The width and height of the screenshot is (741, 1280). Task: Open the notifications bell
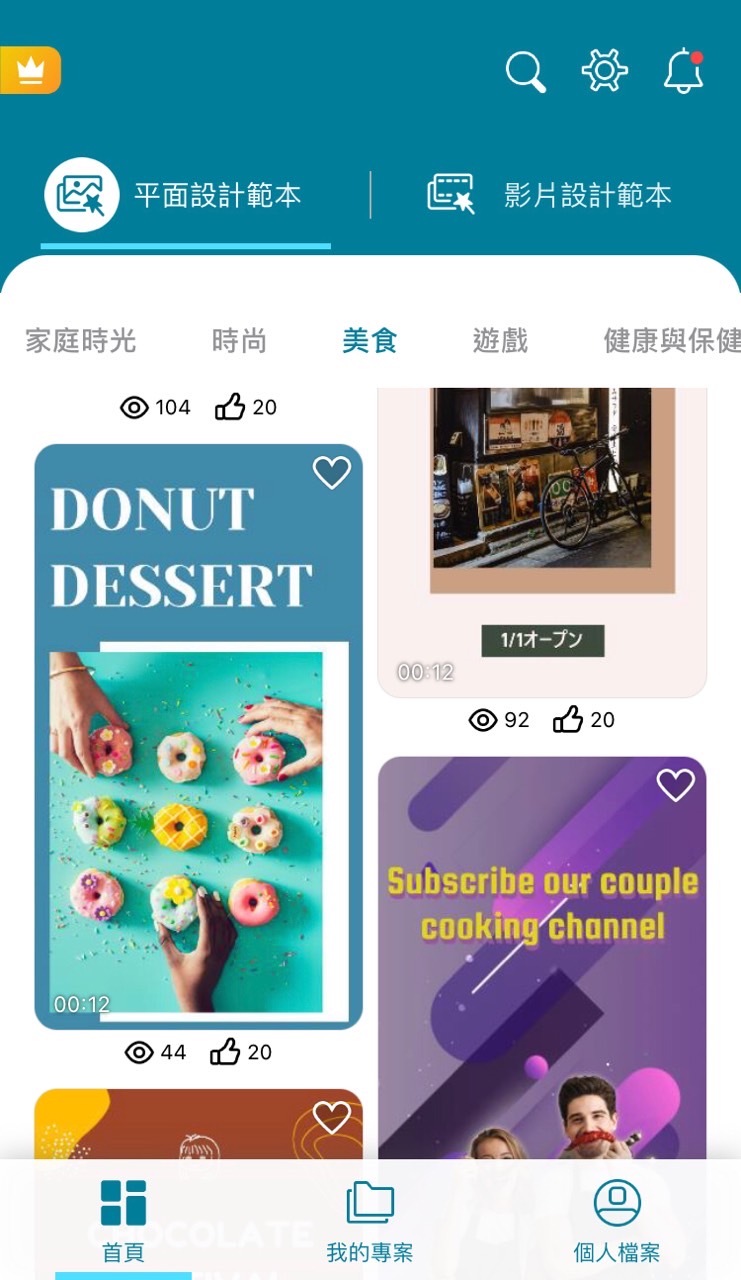pyautogui.click(x=684, y=71)
